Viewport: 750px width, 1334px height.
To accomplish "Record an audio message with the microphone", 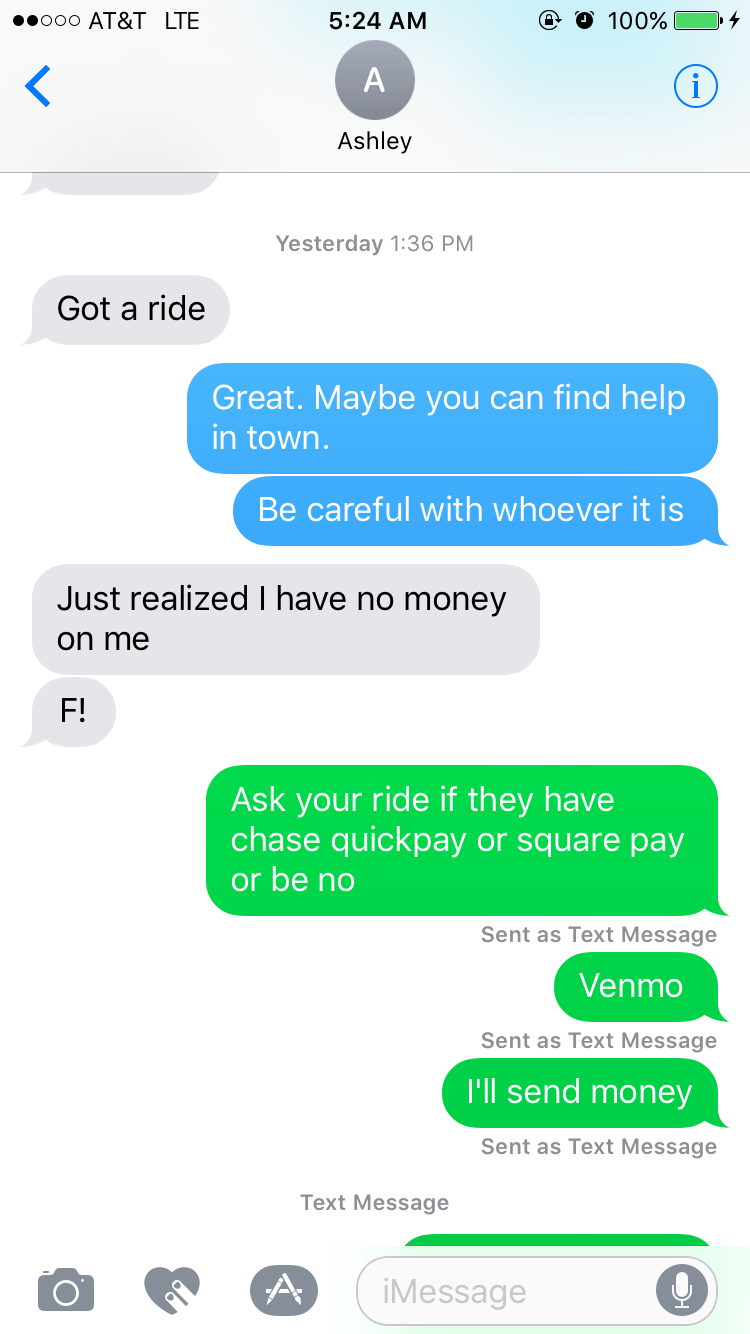I will (x=682, y=1291).
